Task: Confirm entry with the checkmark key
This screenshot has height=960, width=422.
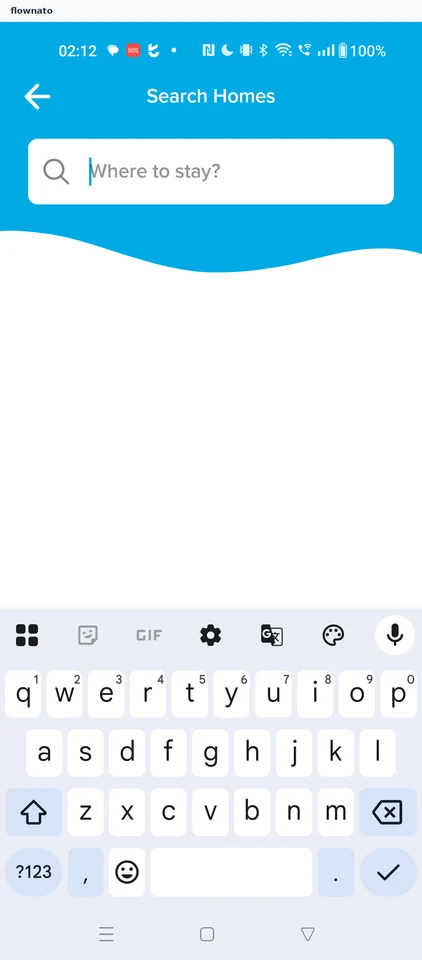Action: (388, 872)
